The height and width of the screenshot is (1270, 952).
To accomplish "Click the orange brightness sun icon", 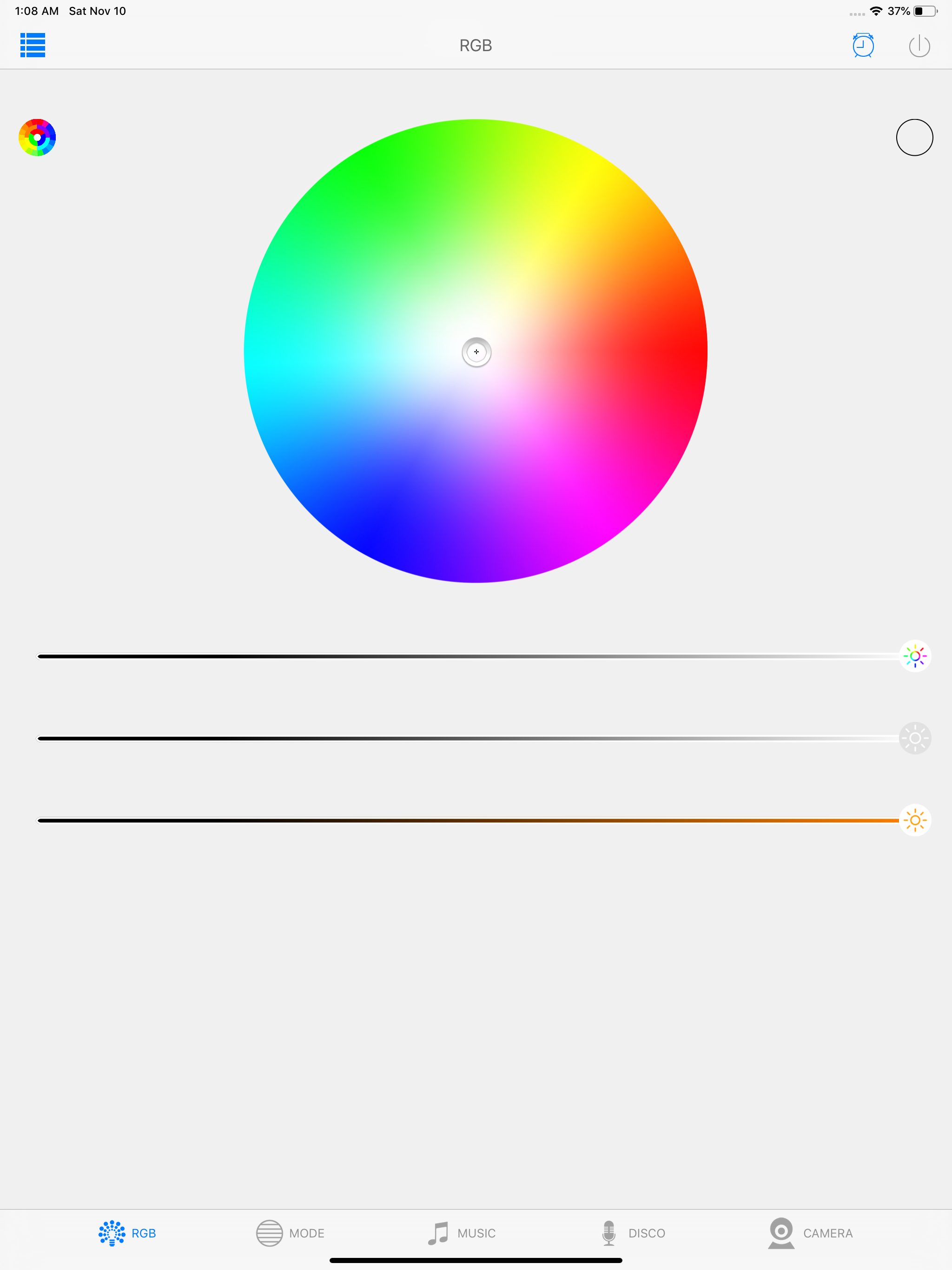I will point(915,820).
